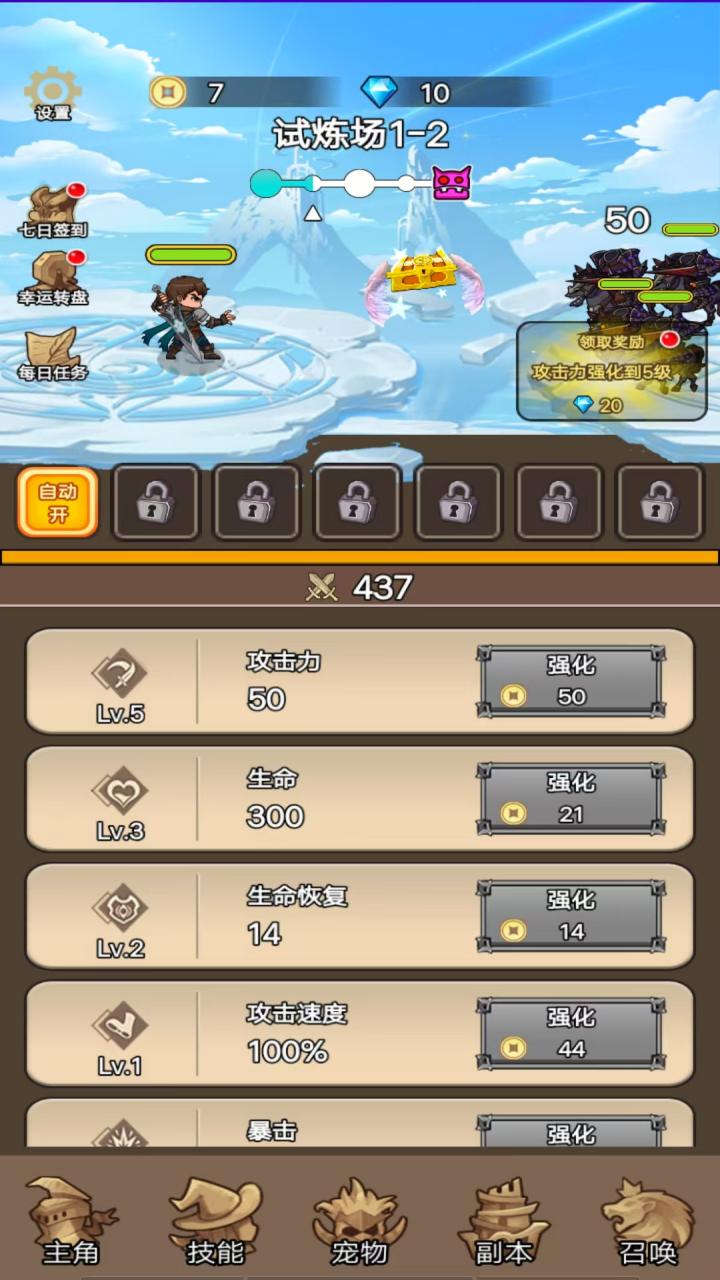Open the 幸运转盘 lucky wheel
Viewport: 720px width, 1280px height.
[x=53, y=278]
